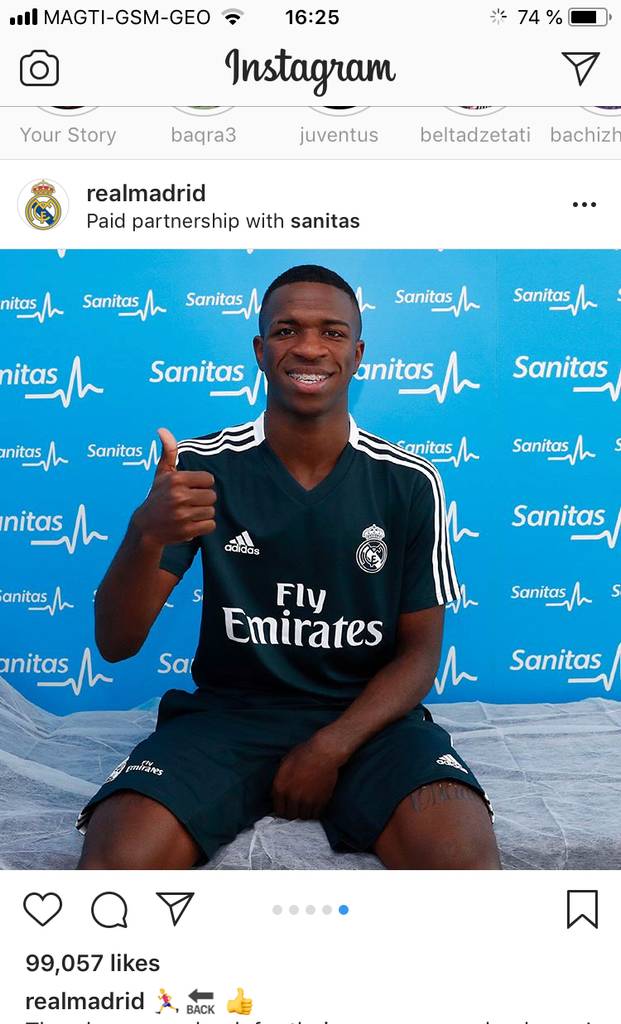
Task: View the 99,057 likes list
Action: pos(92,963)
